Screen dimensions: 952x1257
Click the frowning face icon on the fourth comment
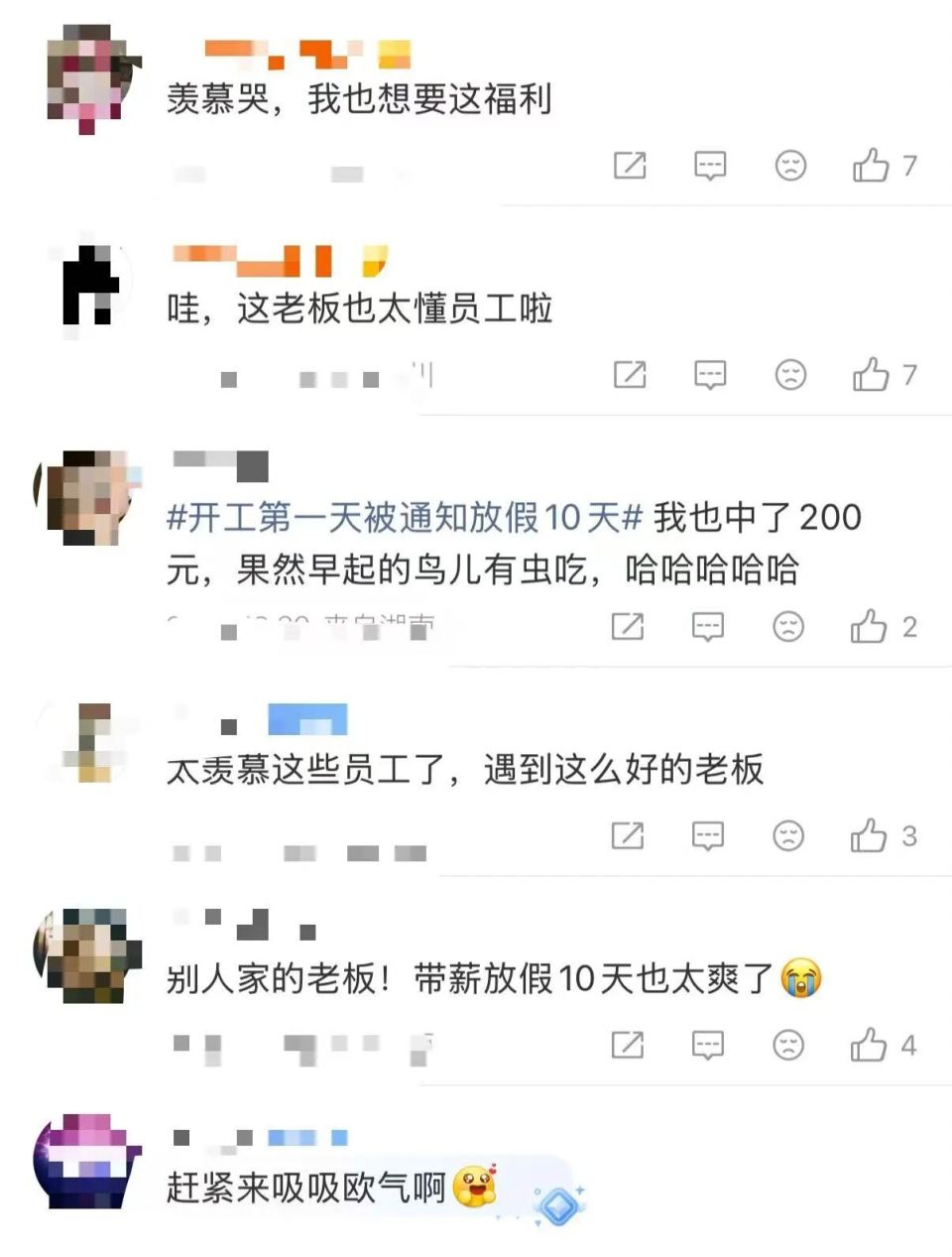tap(789, 835)
